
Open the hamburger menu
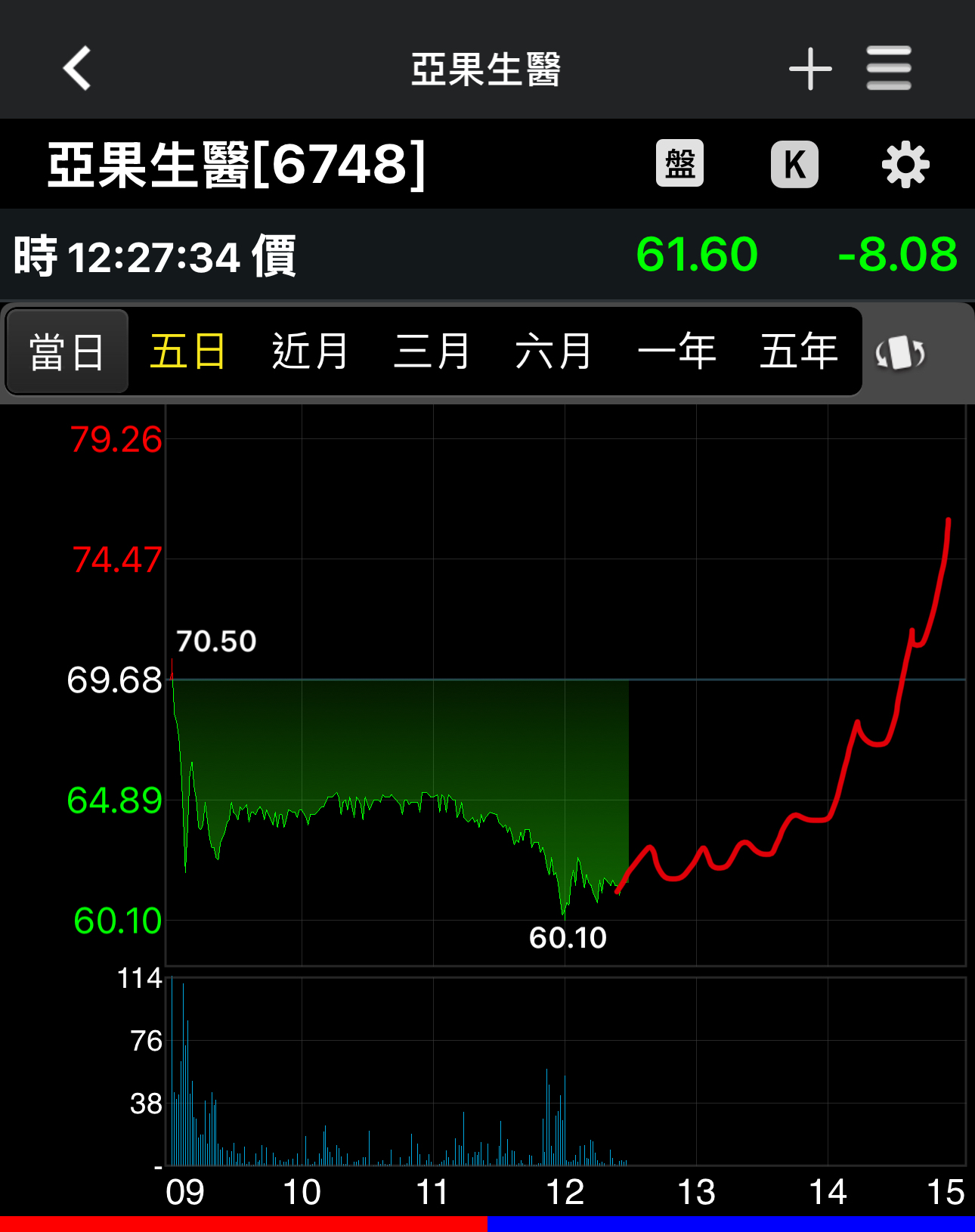(x=889, y=69)
